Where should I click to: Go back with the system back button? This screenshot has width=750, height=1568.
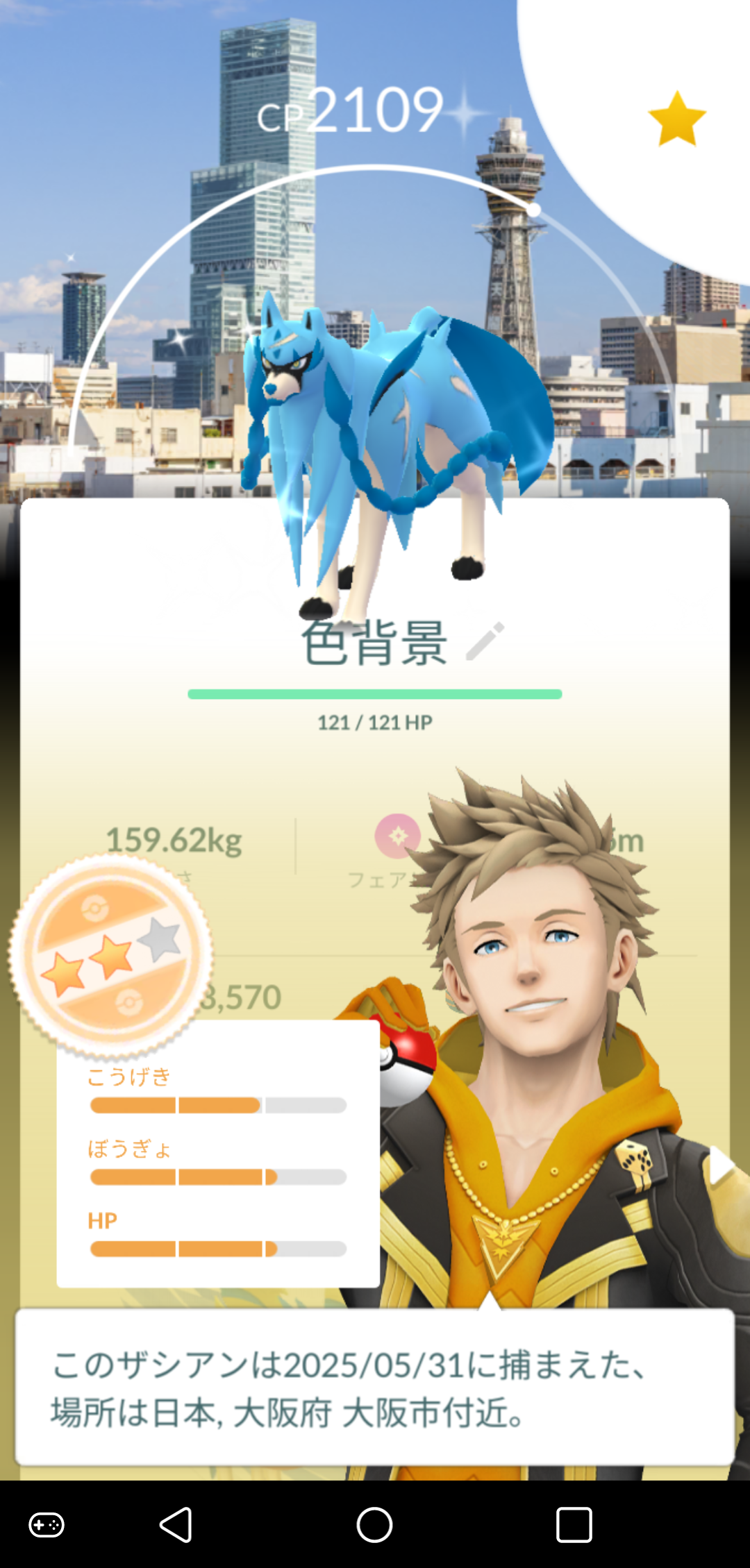[176, 1525]
